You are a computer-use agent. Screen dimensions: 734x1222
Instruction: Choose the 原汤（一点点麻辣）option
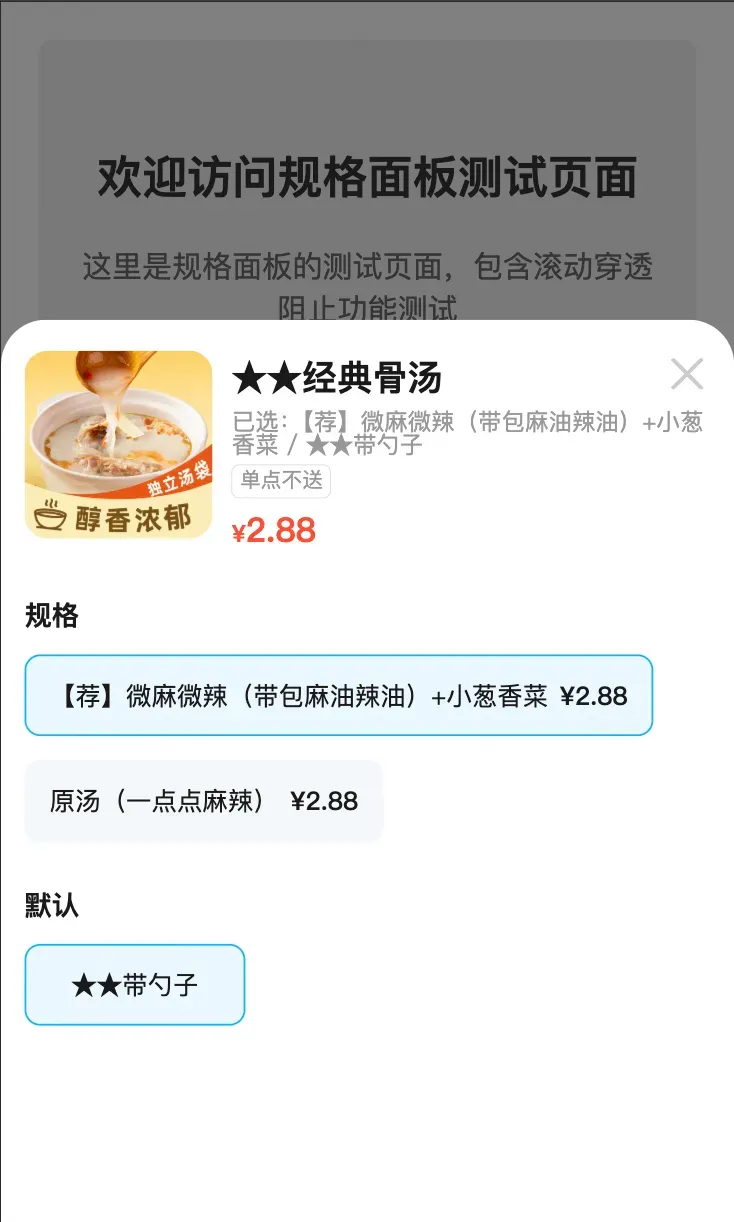[x=204, y=801]
